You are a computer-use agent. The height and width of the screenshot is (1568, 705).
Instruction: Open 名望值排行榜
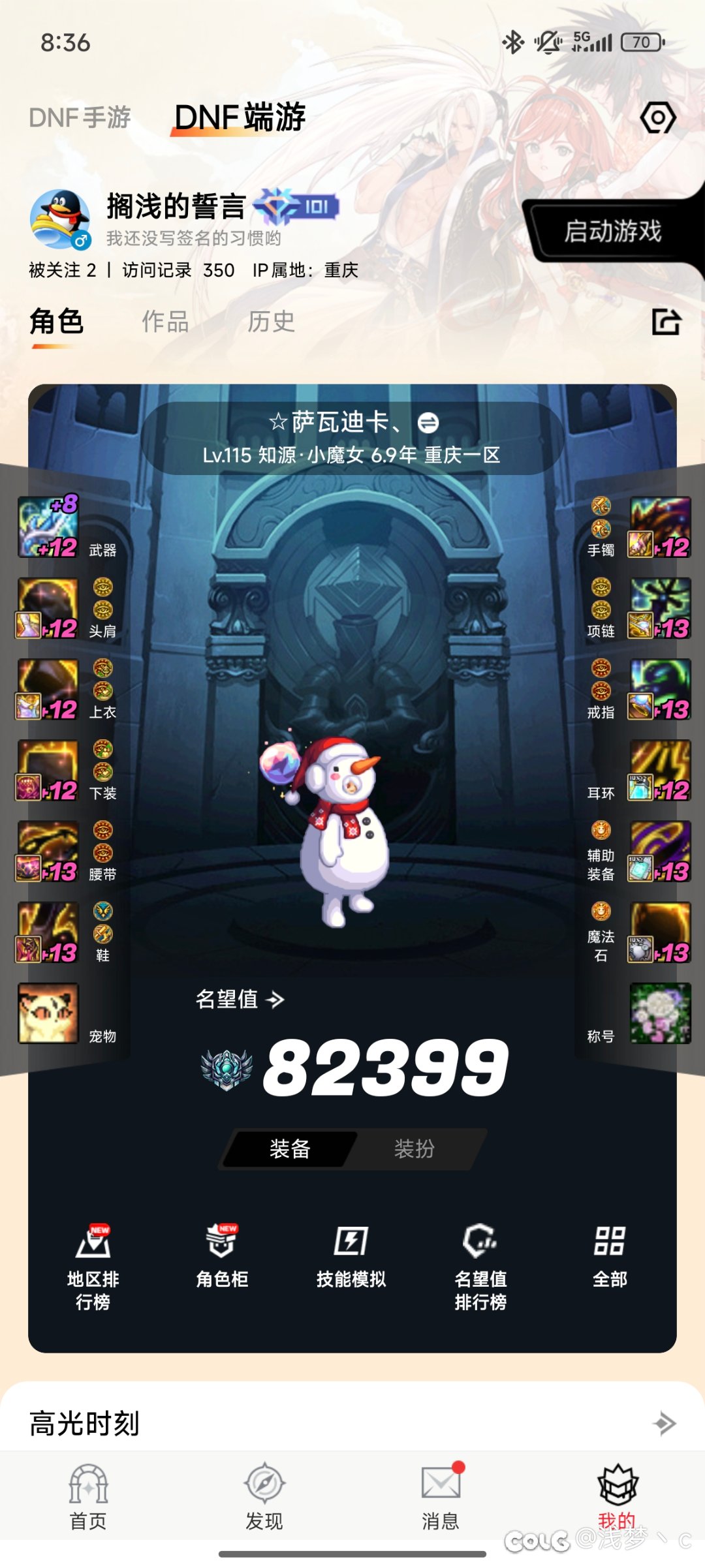(x=480, y=1267)
